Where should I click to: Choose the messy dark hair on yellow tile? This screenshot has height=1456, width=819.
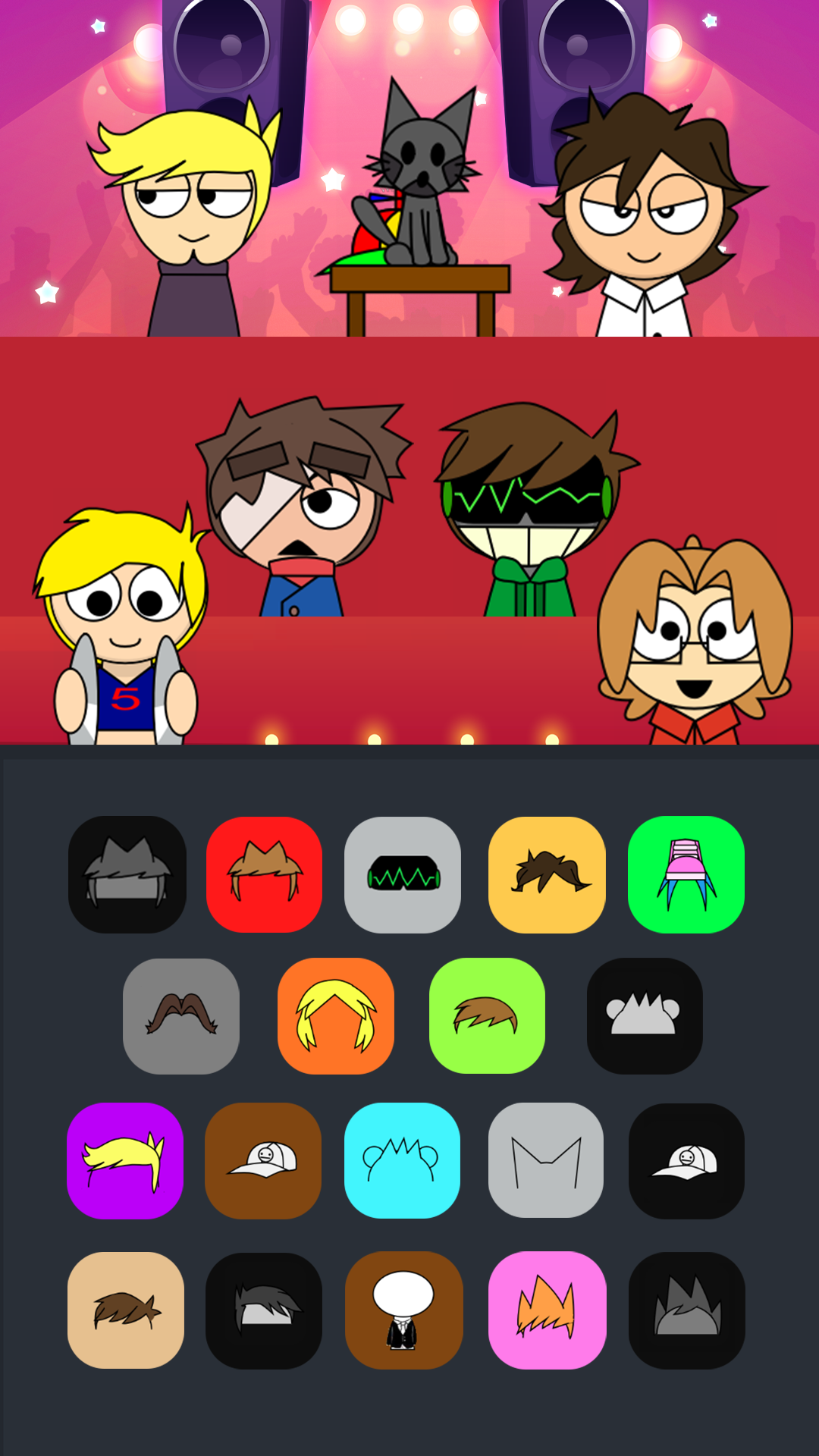(x=547, y=874)
